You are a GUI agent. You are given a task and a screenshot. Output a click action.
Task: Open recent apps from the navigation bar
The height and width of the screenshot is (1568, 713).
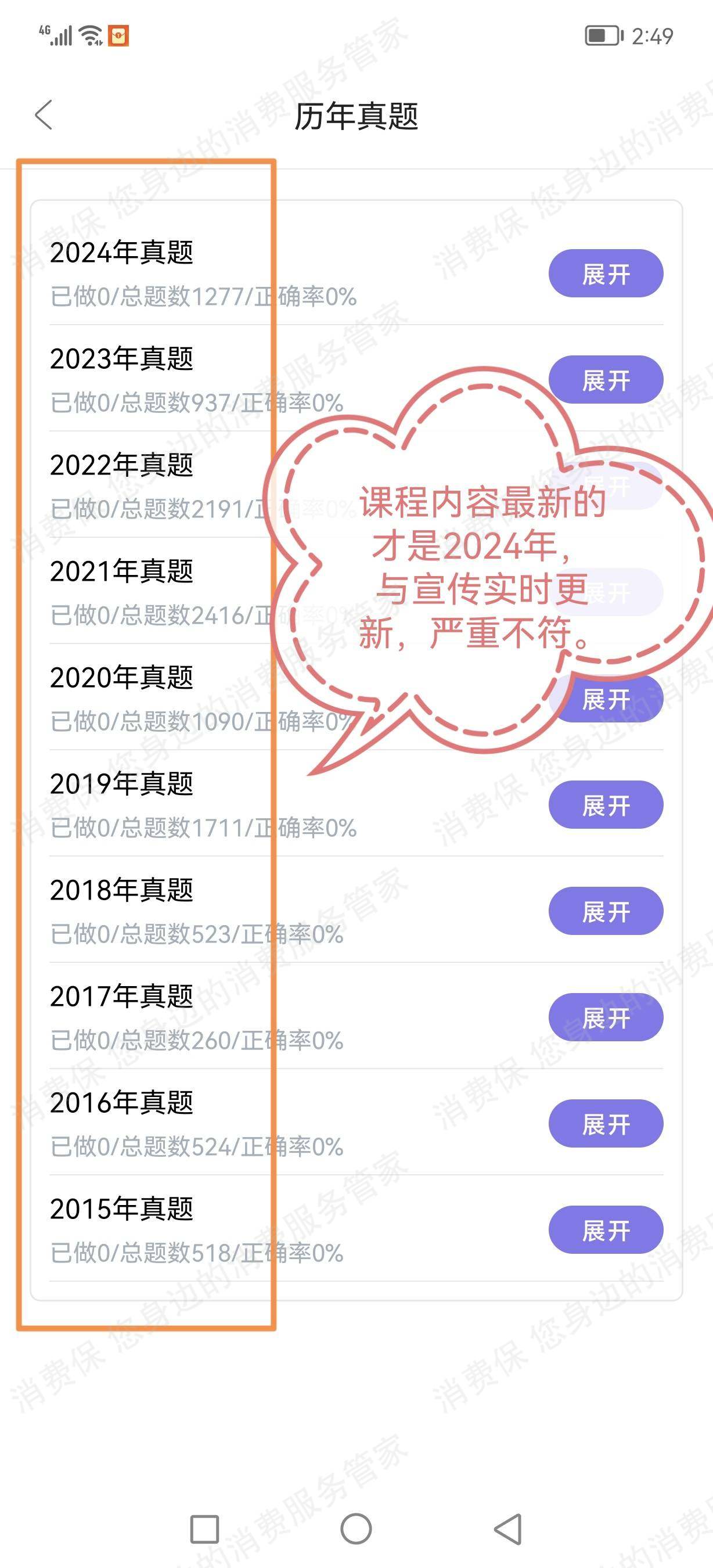(204, 1529)
